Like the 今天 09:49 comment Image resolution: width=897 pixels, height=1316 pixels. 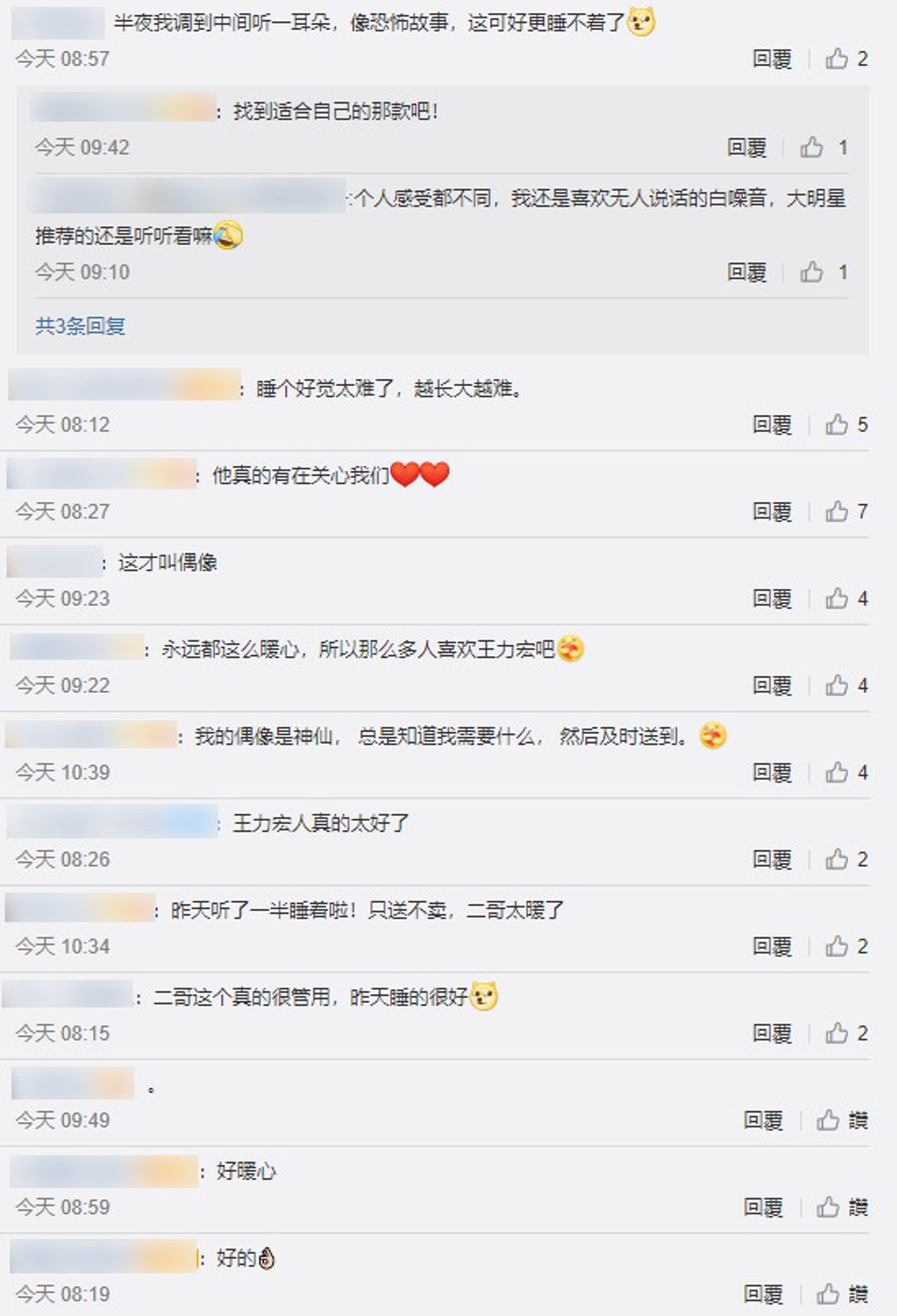(x=828, y=1120)
